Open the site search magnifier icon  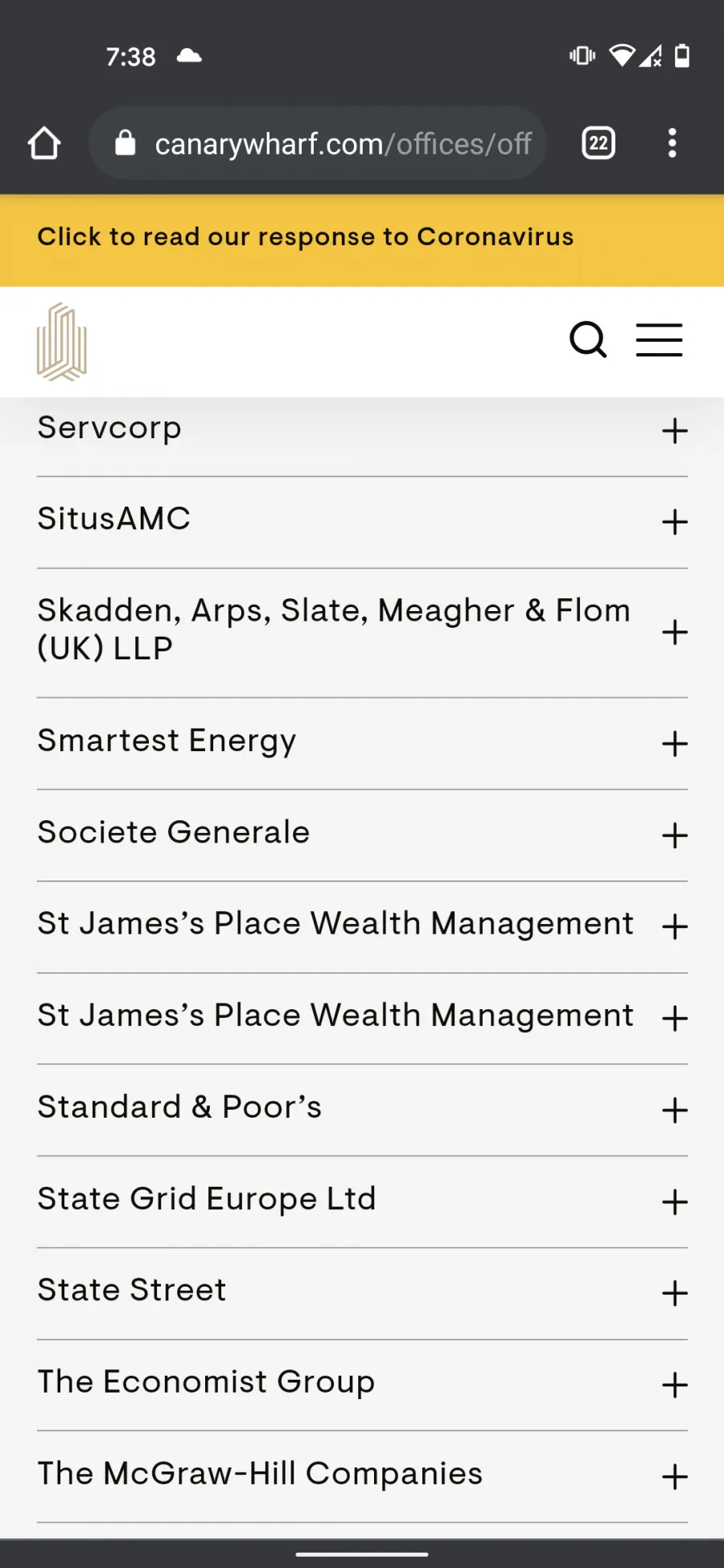click(588, 339)
